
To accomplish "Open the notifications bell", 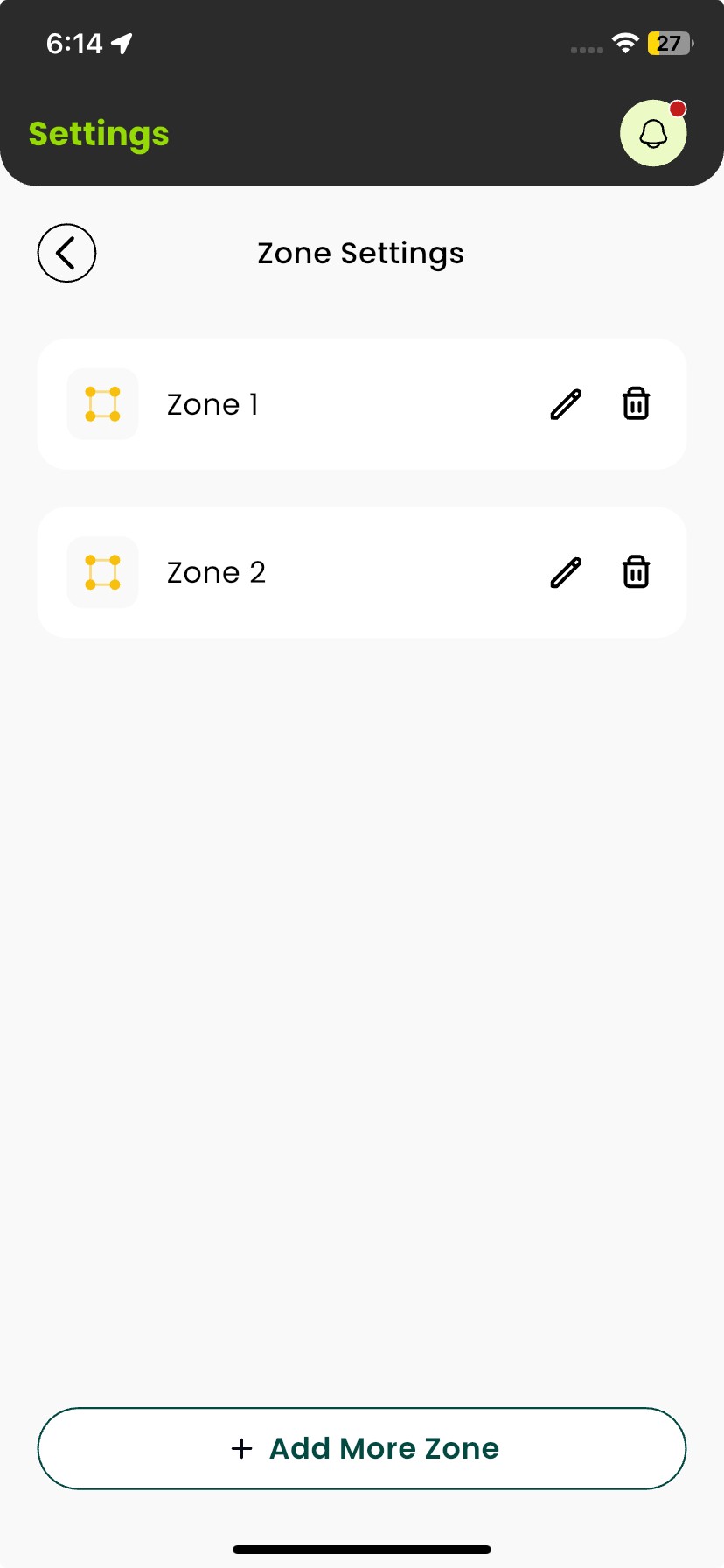I will 653,134.
